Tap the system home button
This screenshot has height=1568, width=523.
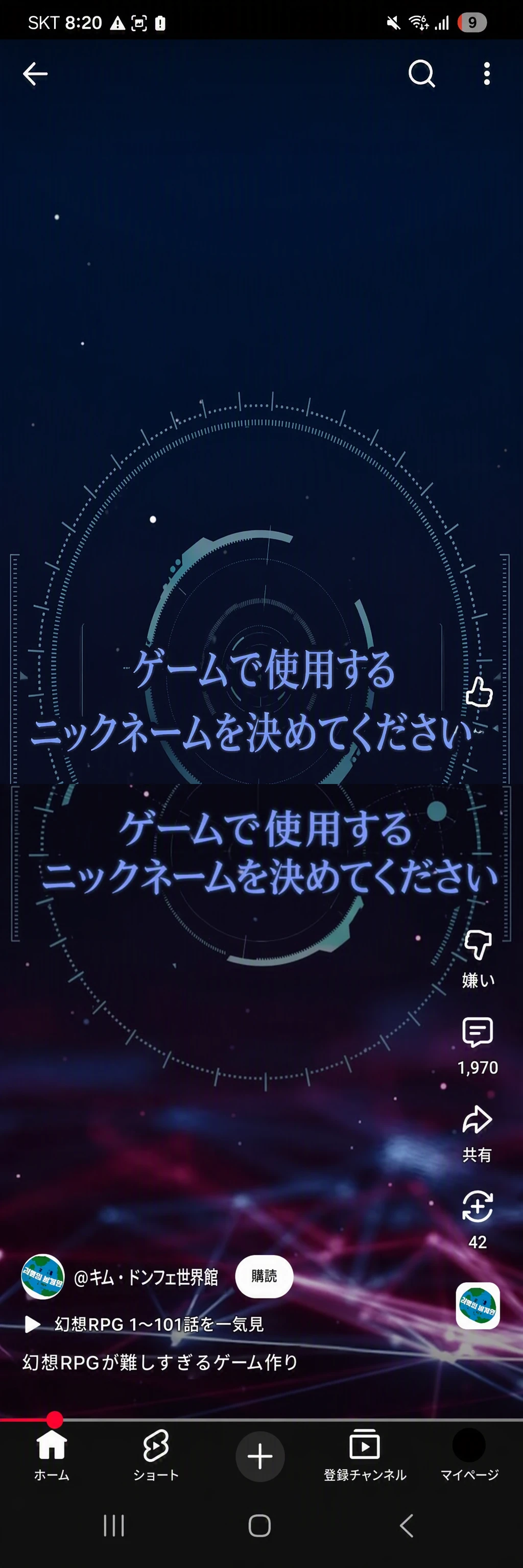[x=260, y=1526]
